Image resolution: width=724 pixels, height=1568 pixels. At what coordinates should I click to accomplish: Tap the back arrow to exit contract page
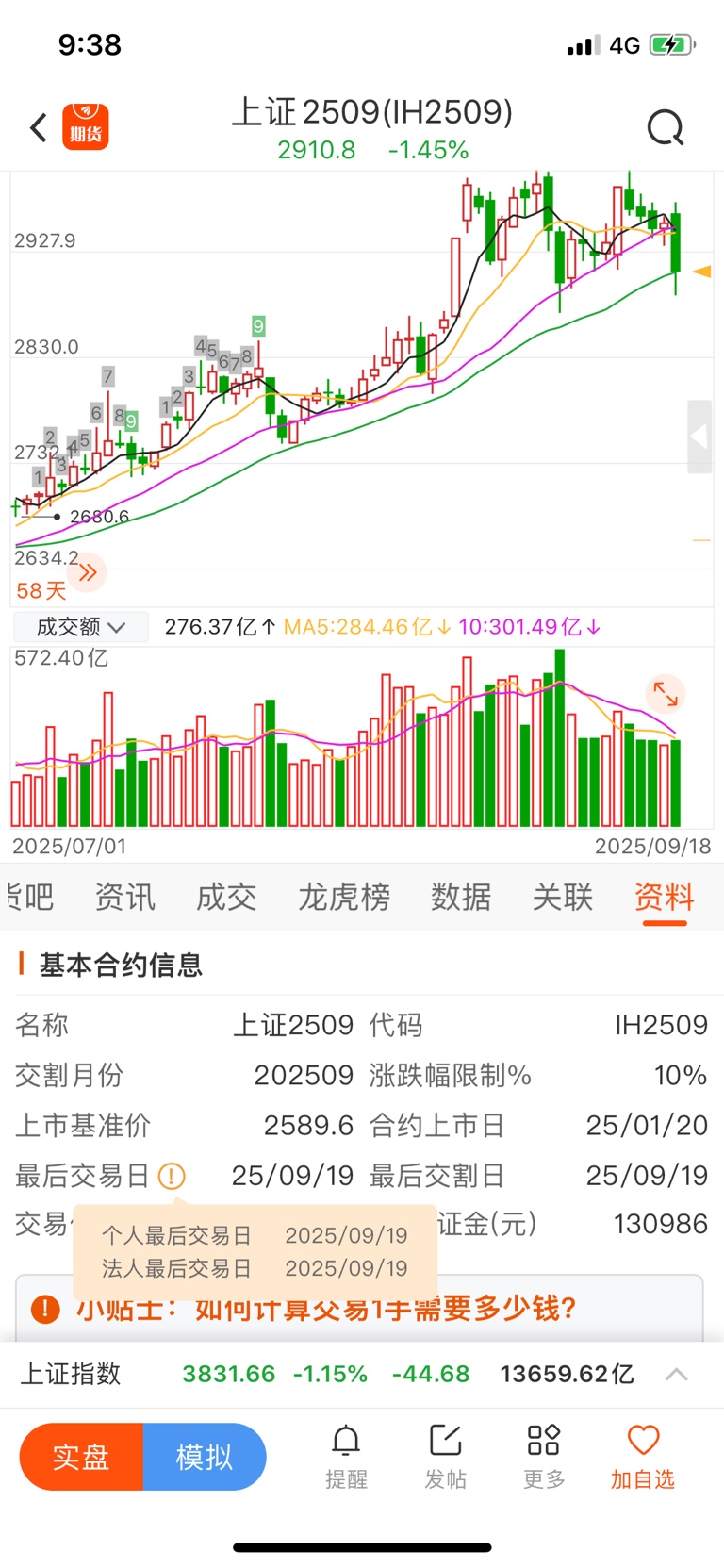coord(37,127)
